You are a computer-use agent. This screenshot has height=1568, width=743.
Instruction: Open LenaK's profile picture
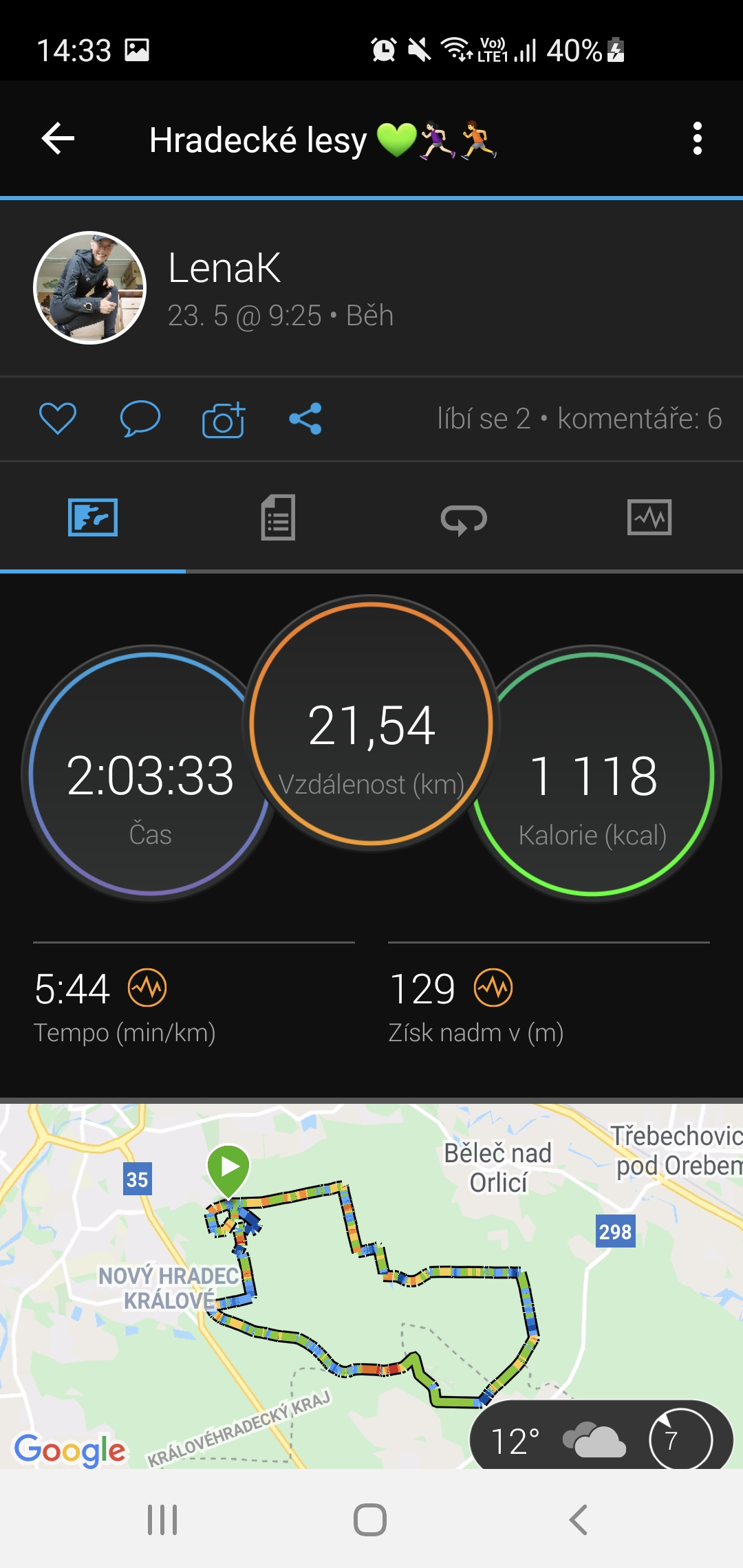click(x=90, y=287)
